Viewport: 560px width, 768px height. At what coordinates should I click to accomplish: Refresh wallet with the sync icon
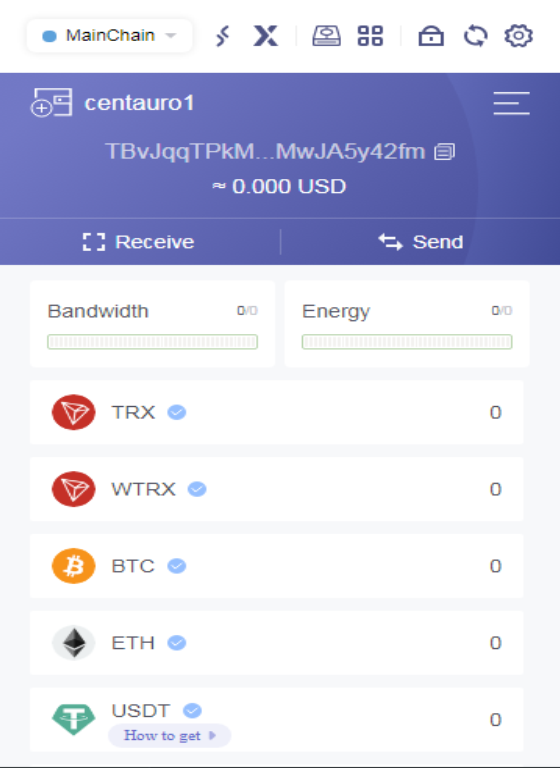pos(475,36)
